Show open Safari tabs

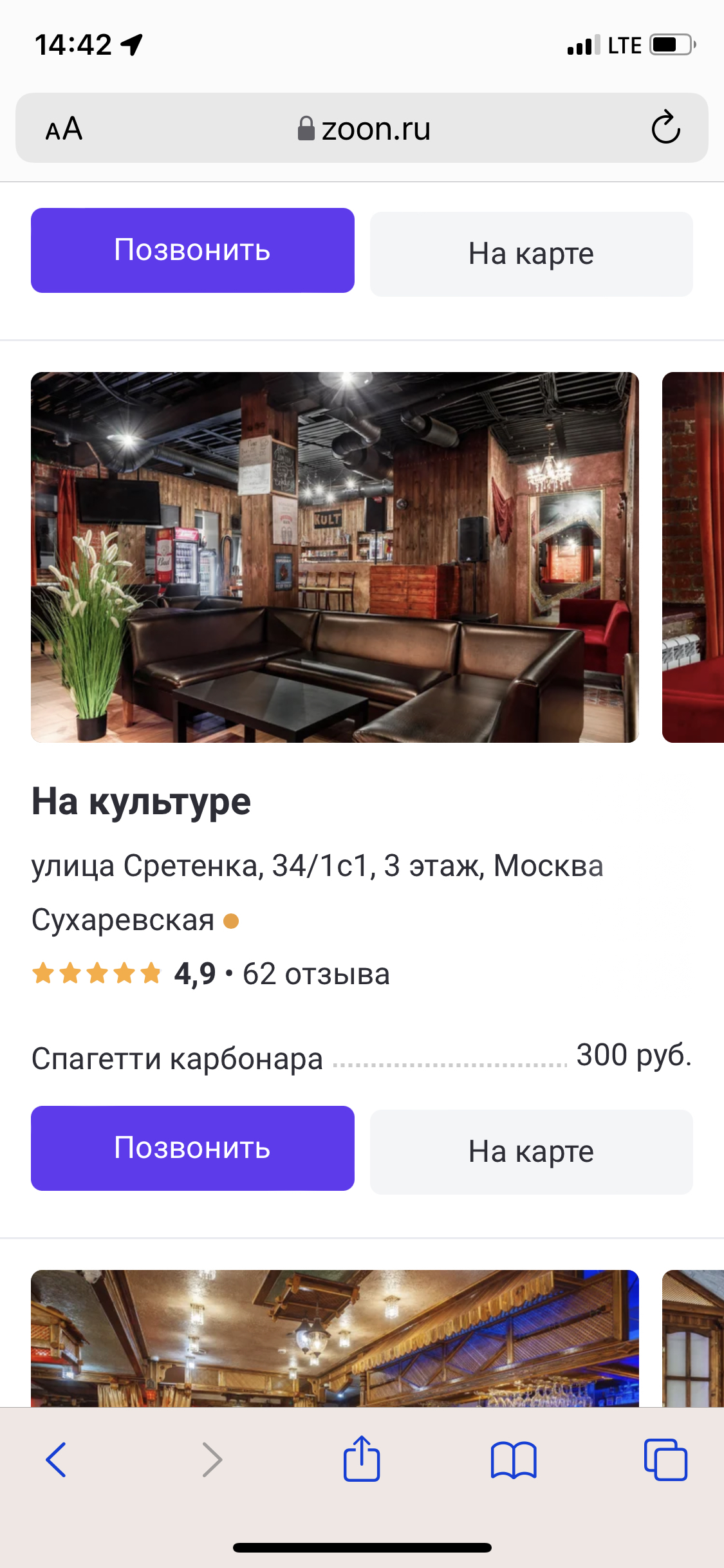666,1459
